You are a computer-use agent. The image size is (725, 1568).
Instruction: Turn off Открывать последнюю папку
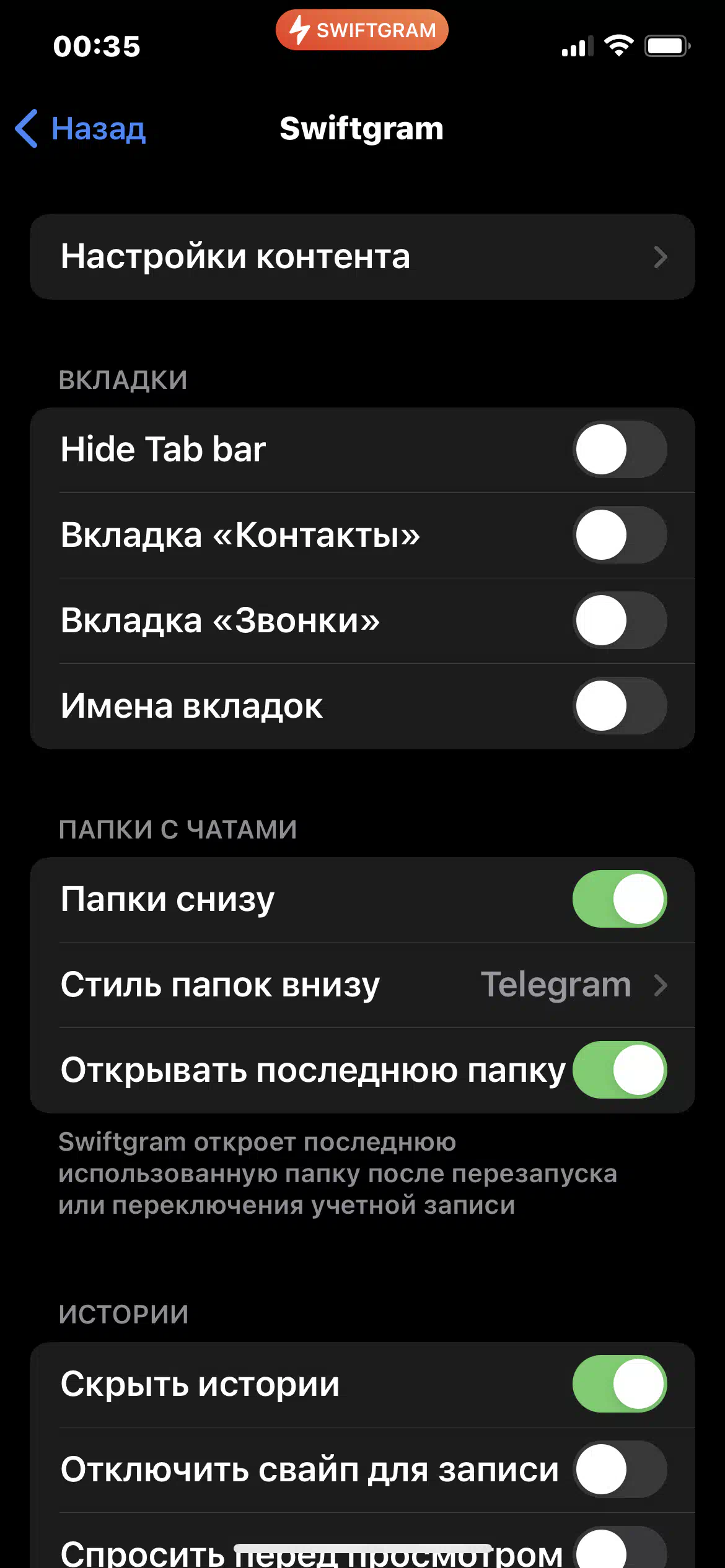click(x=620, y=1070)
